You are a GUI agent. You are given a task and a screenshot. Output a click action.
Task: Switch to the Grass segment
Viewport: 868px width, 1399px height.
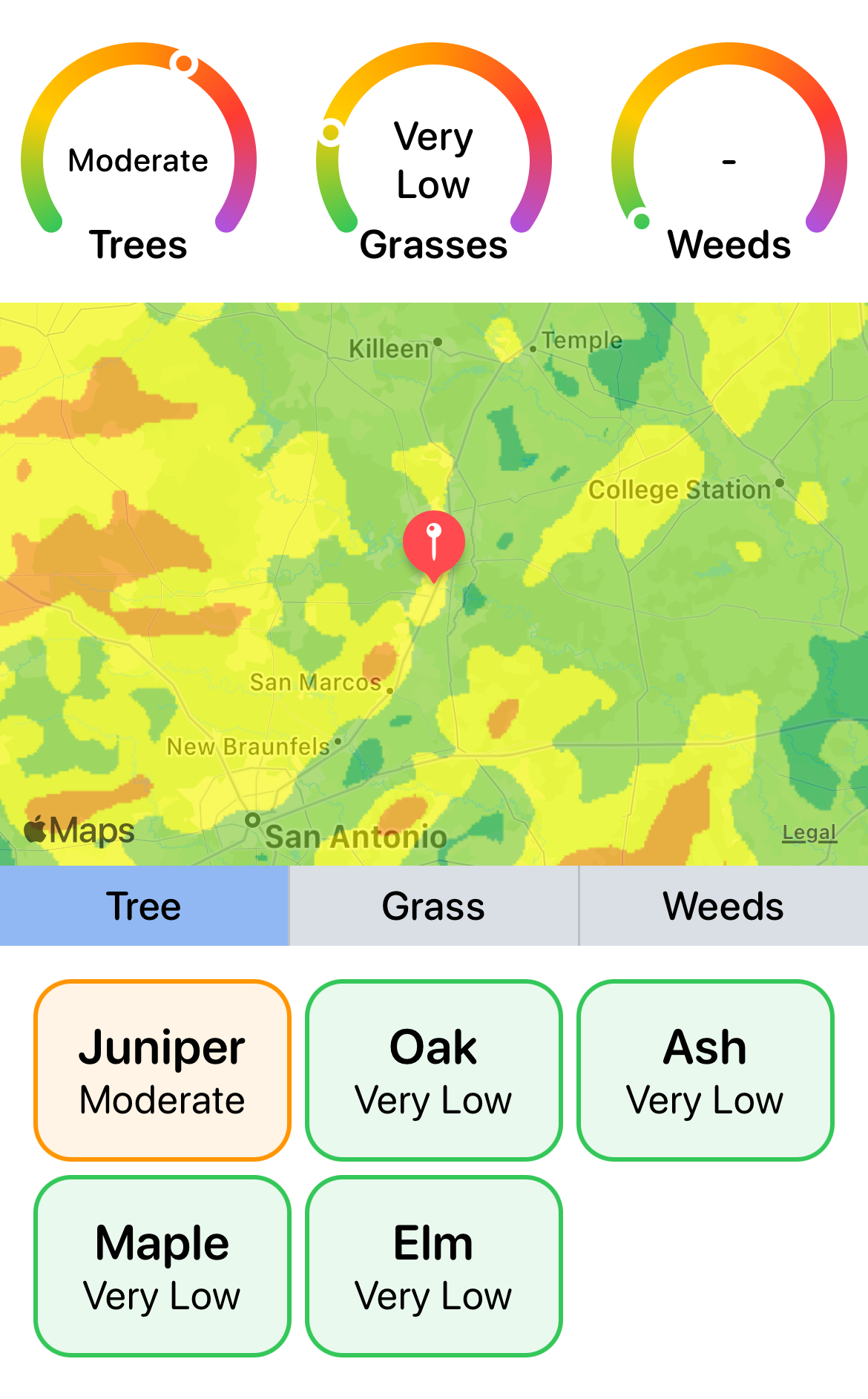click(x=433, y=906)
